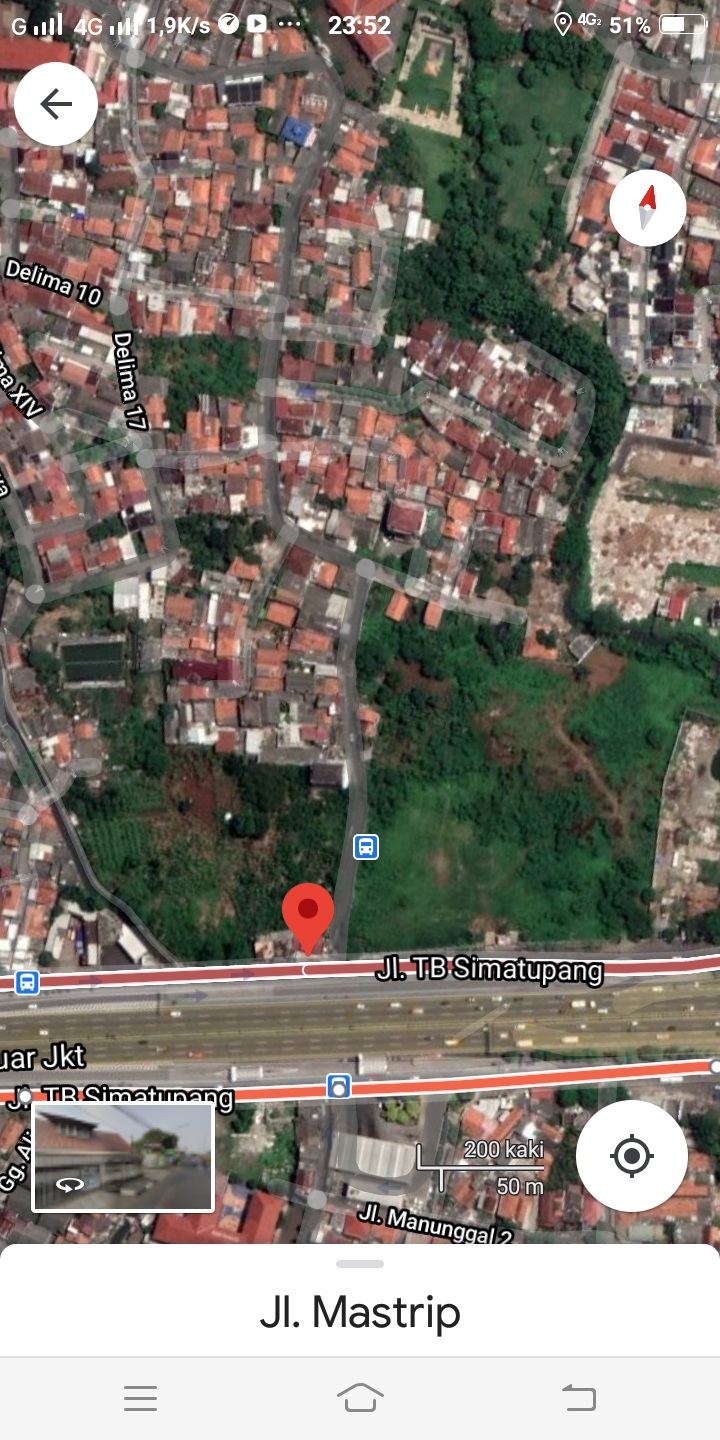Viewport: 720px width, 1440px height.
Task: Expand the Jl. Mastrip place sheet
Action: (360, 1300)
